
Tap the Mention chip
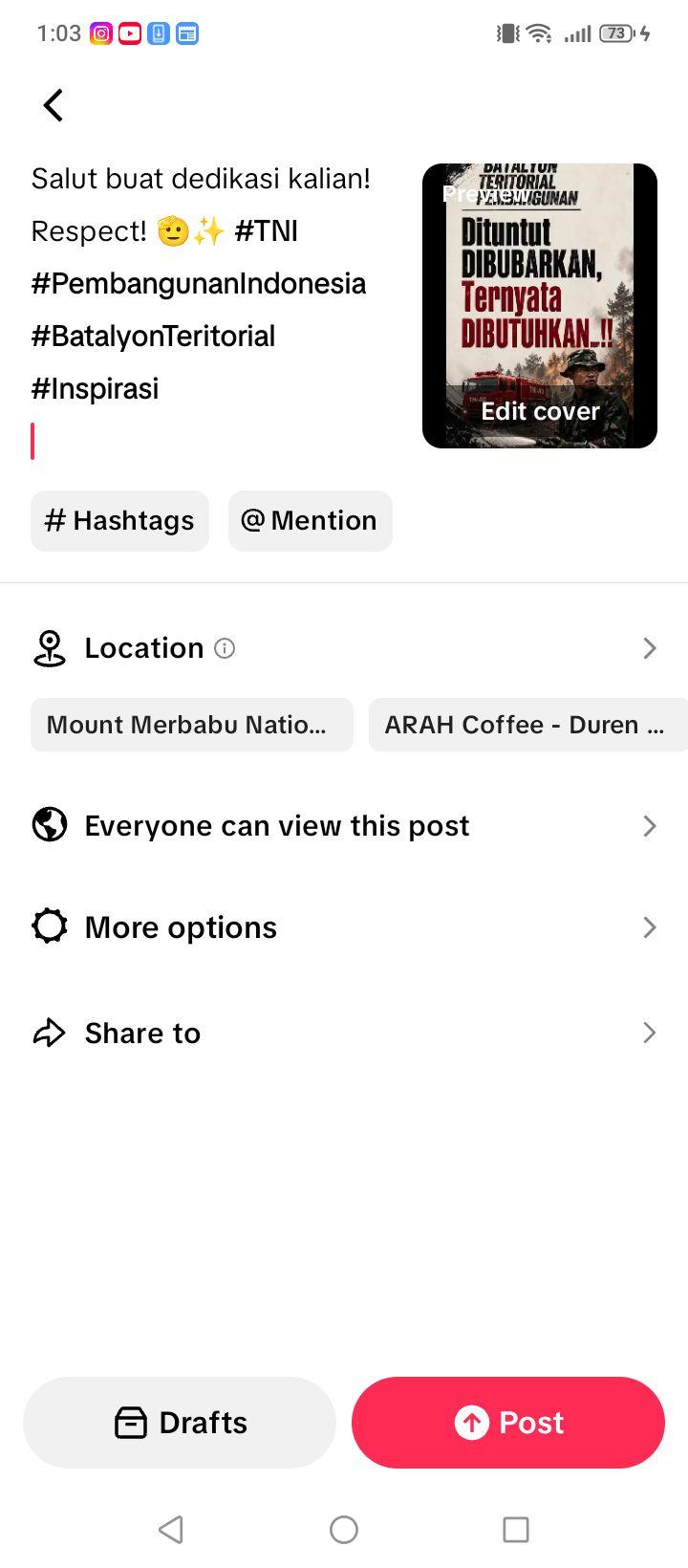tap(310, 521)
